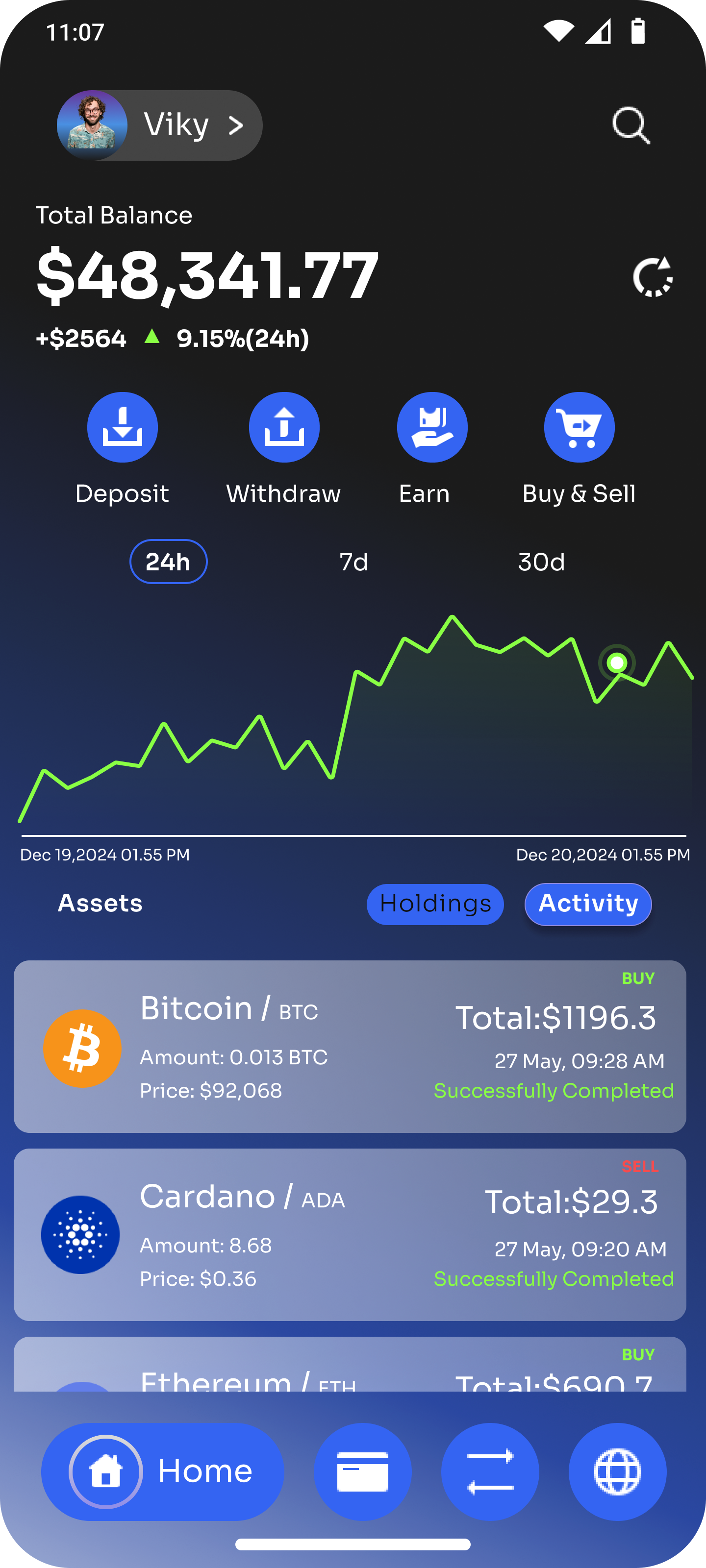
Task: Switch chart to 30d
Action: coord(542,562)
